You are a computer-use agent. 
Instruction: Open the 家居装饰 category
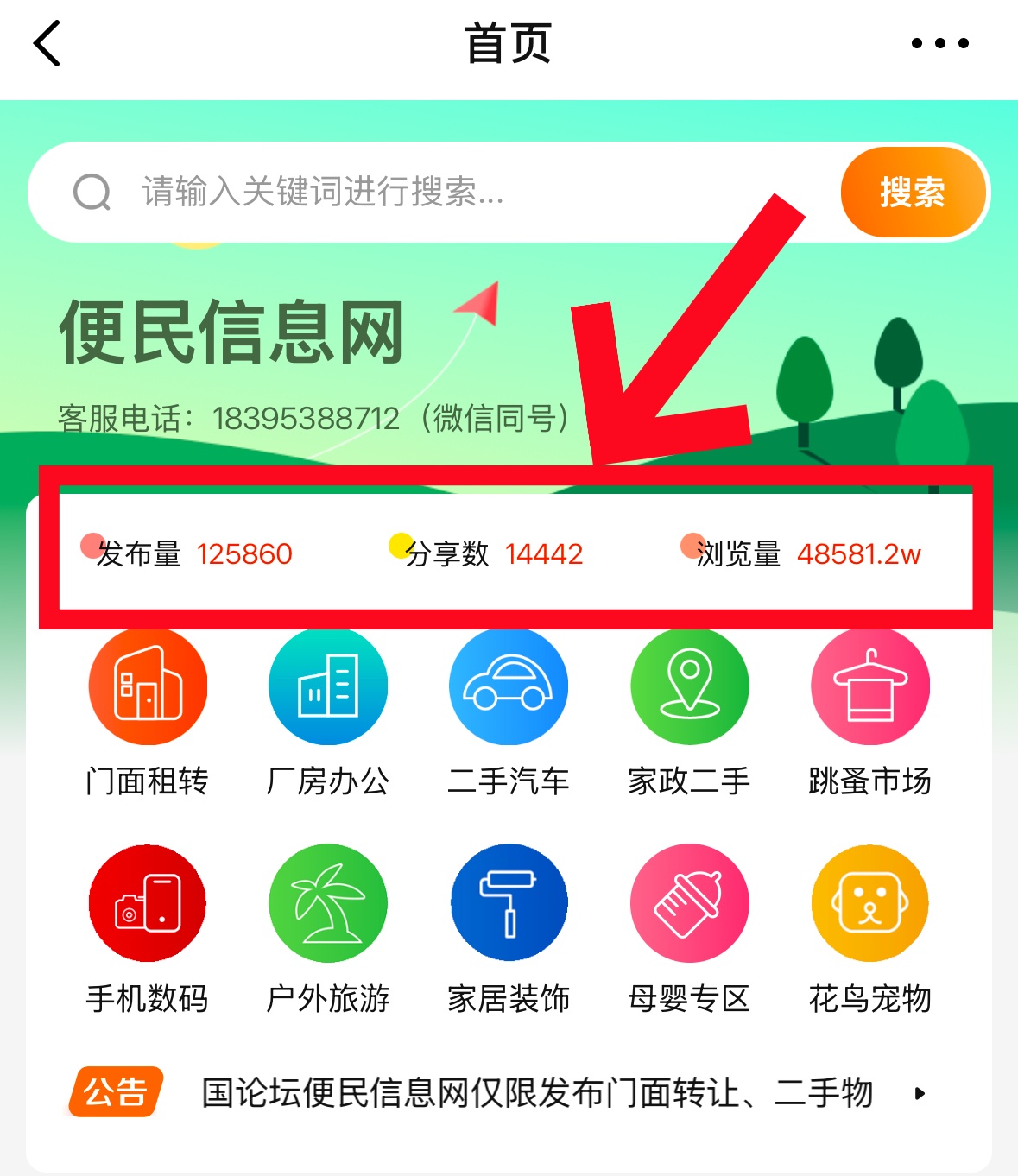(509, 904)
